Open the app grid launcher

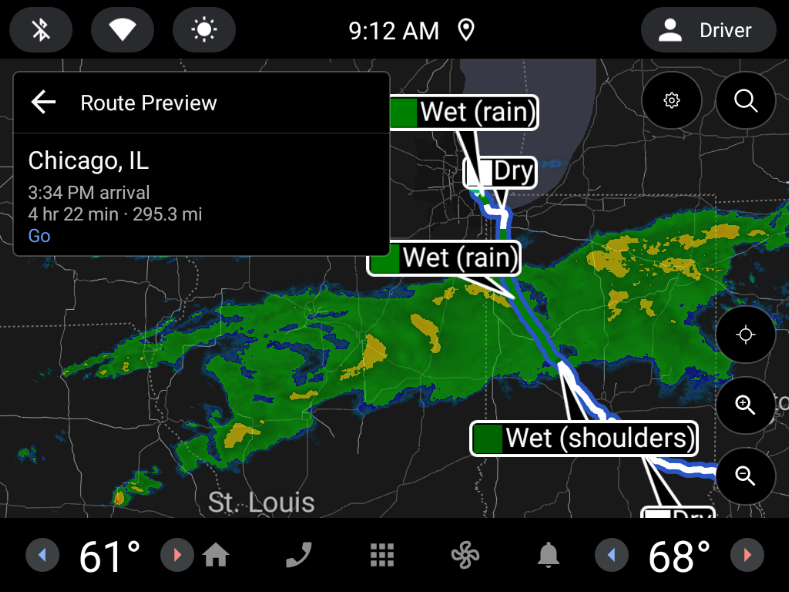381,555
